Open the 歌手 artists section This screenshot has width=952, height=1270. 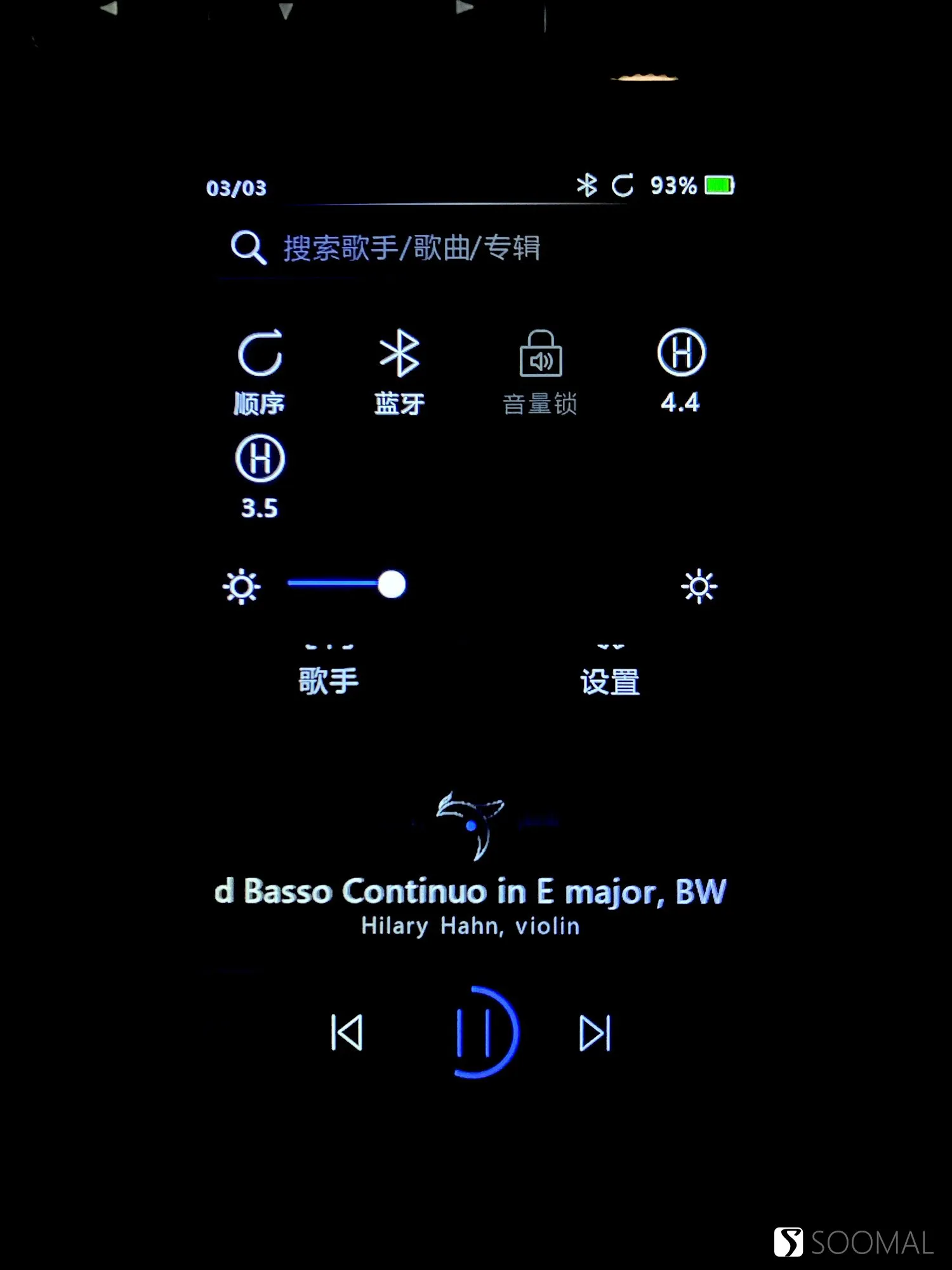point(329,679)
